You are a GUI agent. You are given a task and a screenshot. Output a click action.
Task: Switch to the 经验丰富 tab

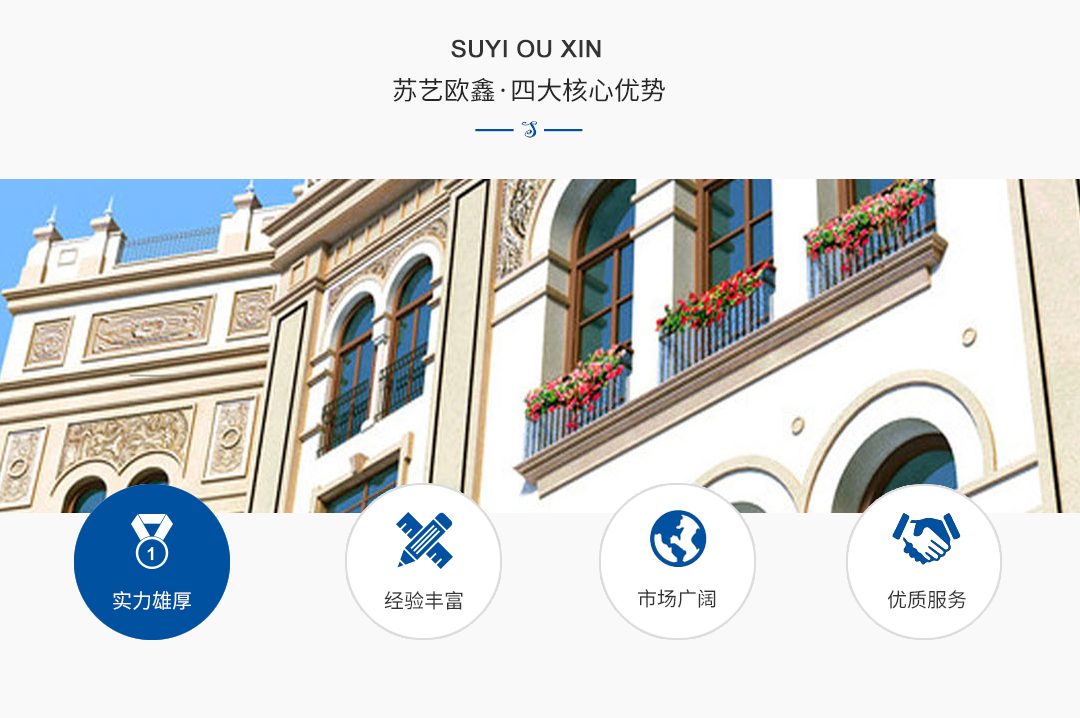click(x=423, y=562)
